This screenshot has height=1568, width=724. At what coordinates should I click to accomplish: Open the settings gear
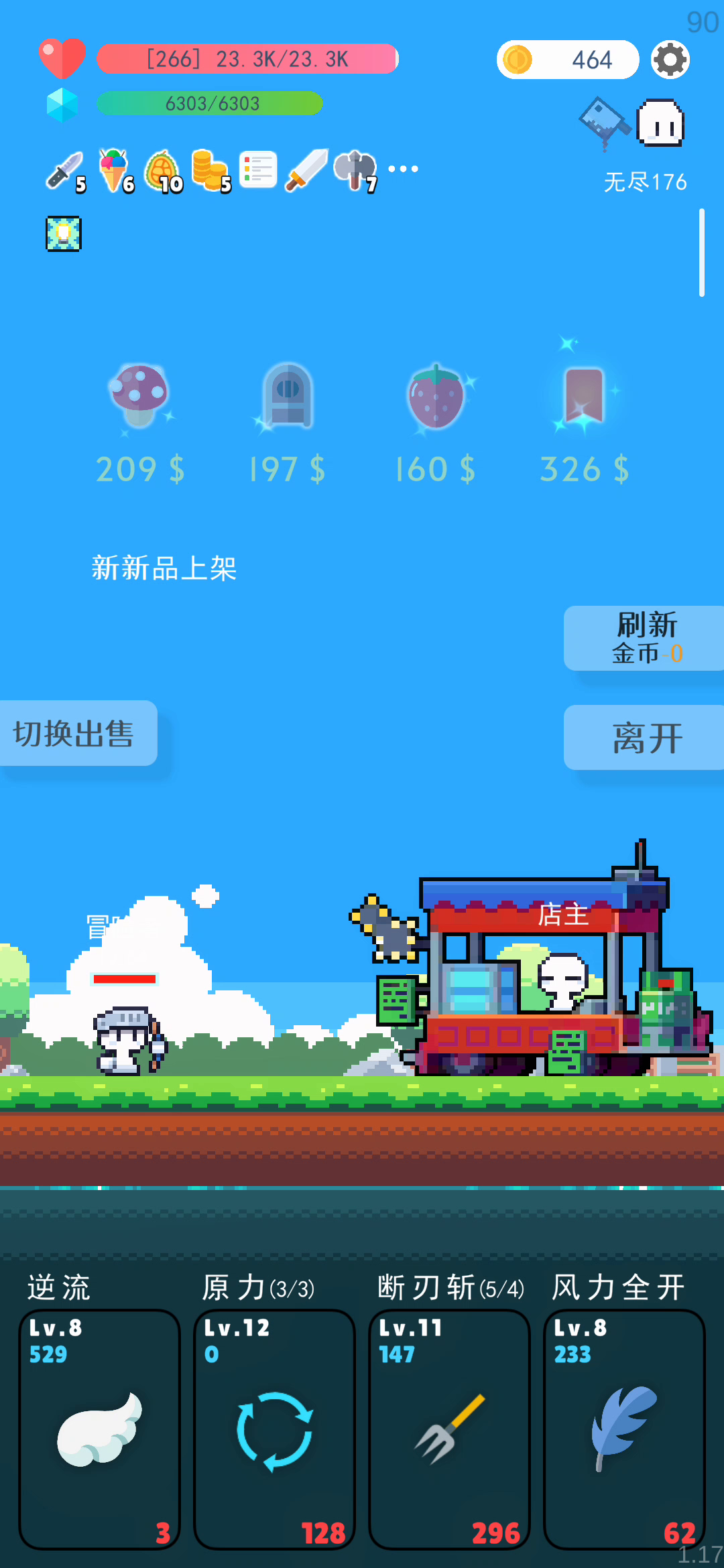(x=670, y=60)
